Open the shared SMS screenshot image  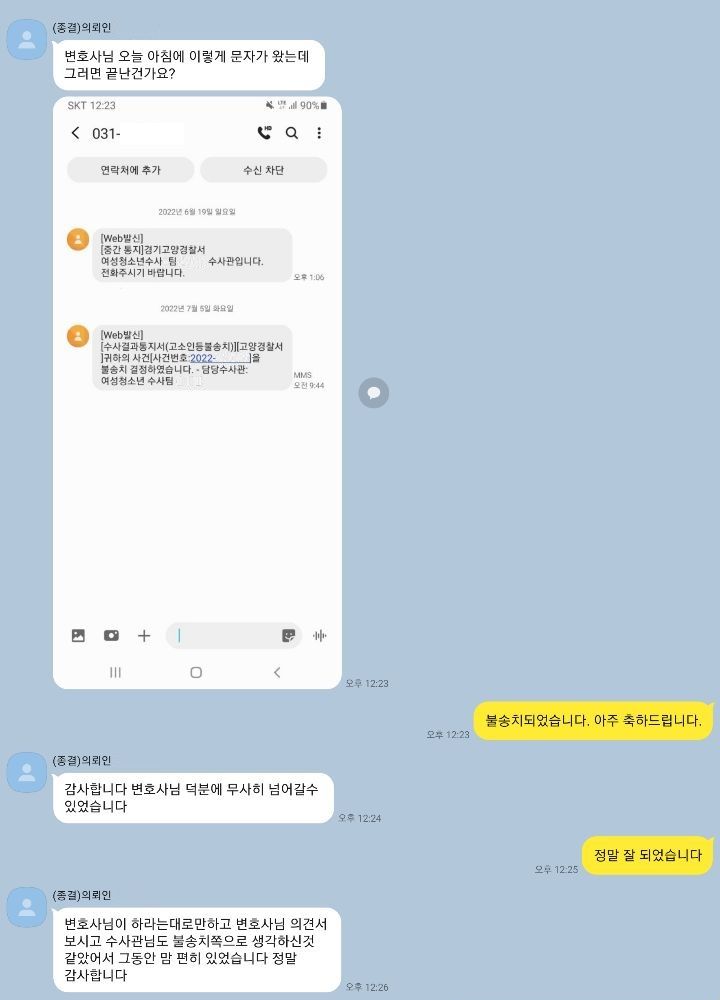(197, 392)
